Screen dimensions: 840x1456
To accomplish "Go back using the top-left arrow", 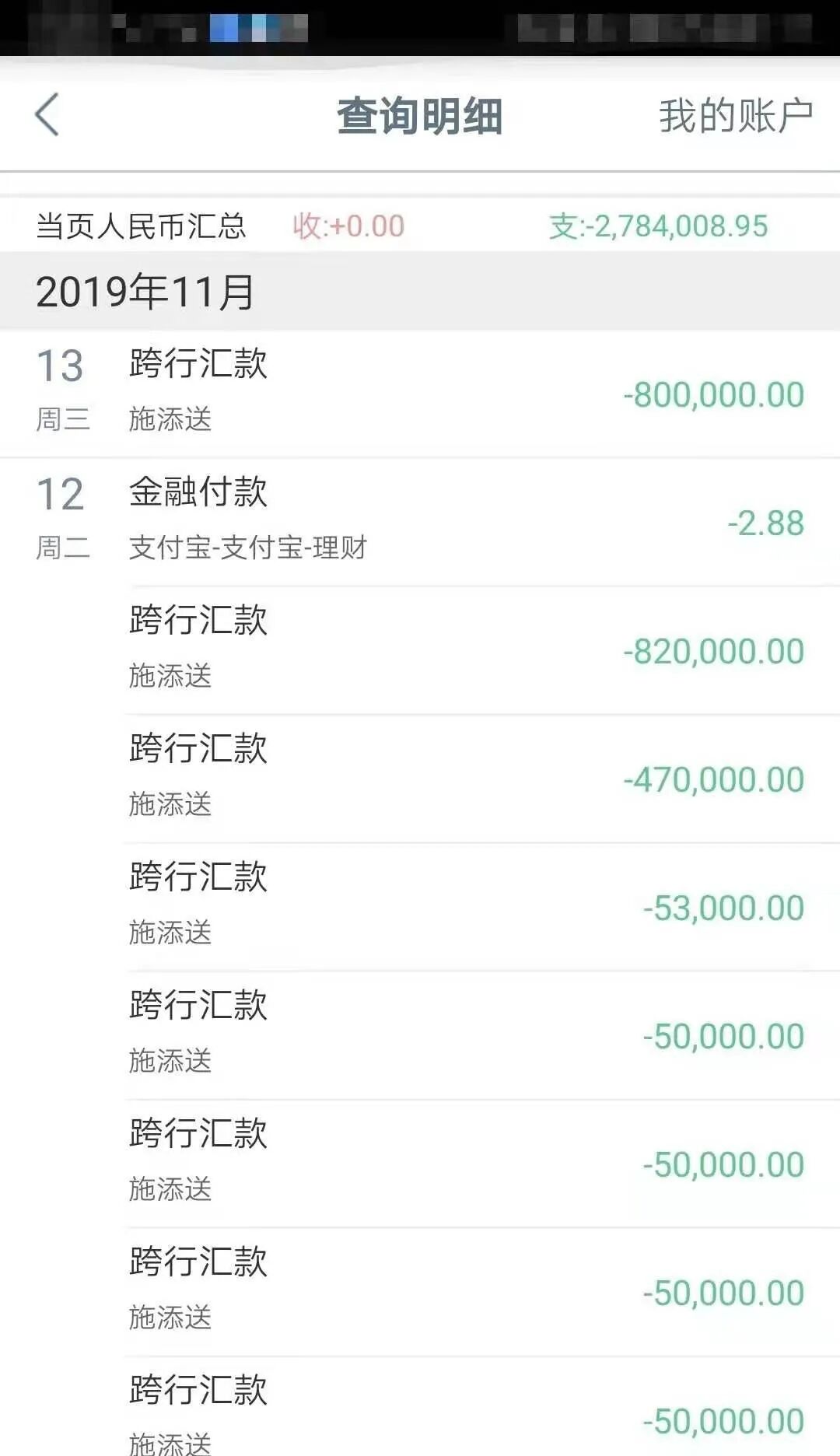I will 47,115.
